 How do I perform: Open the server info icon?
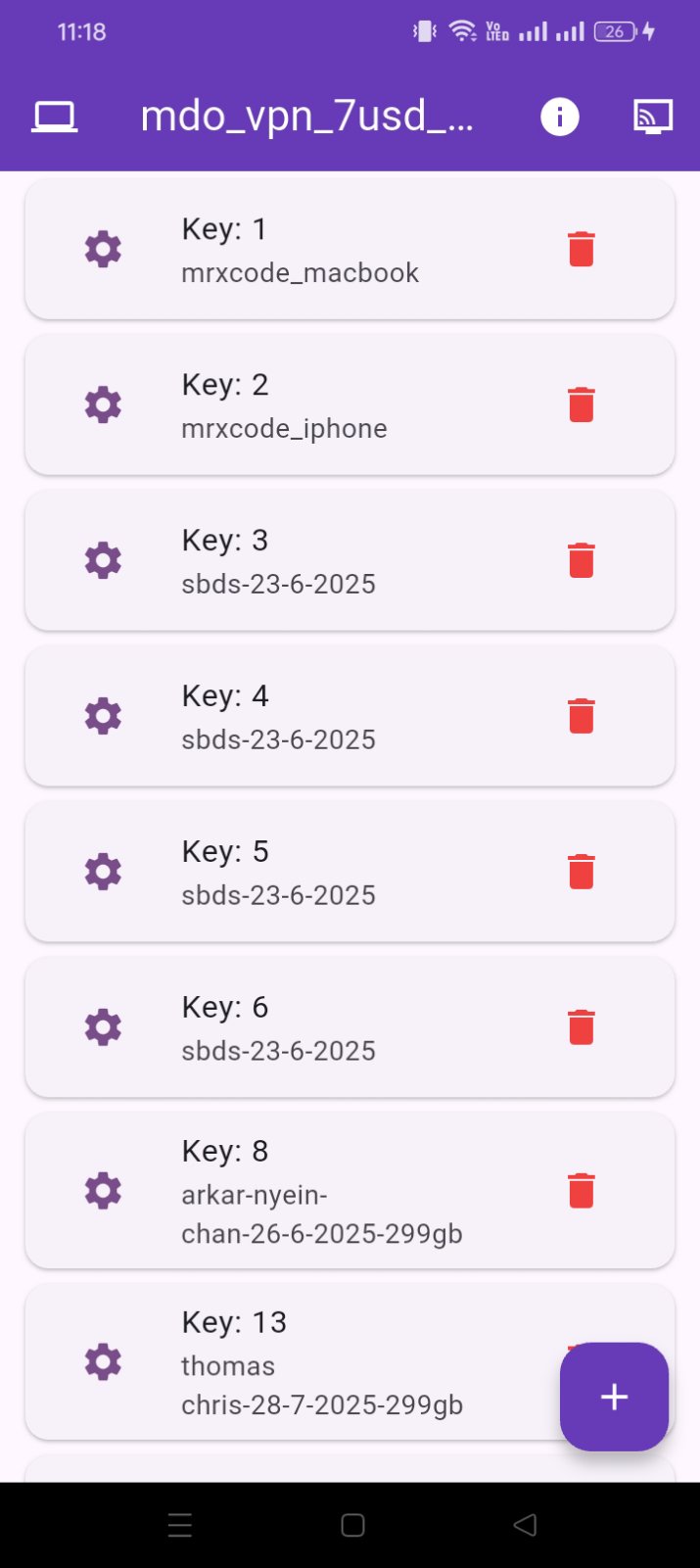(x=559, y=117)
